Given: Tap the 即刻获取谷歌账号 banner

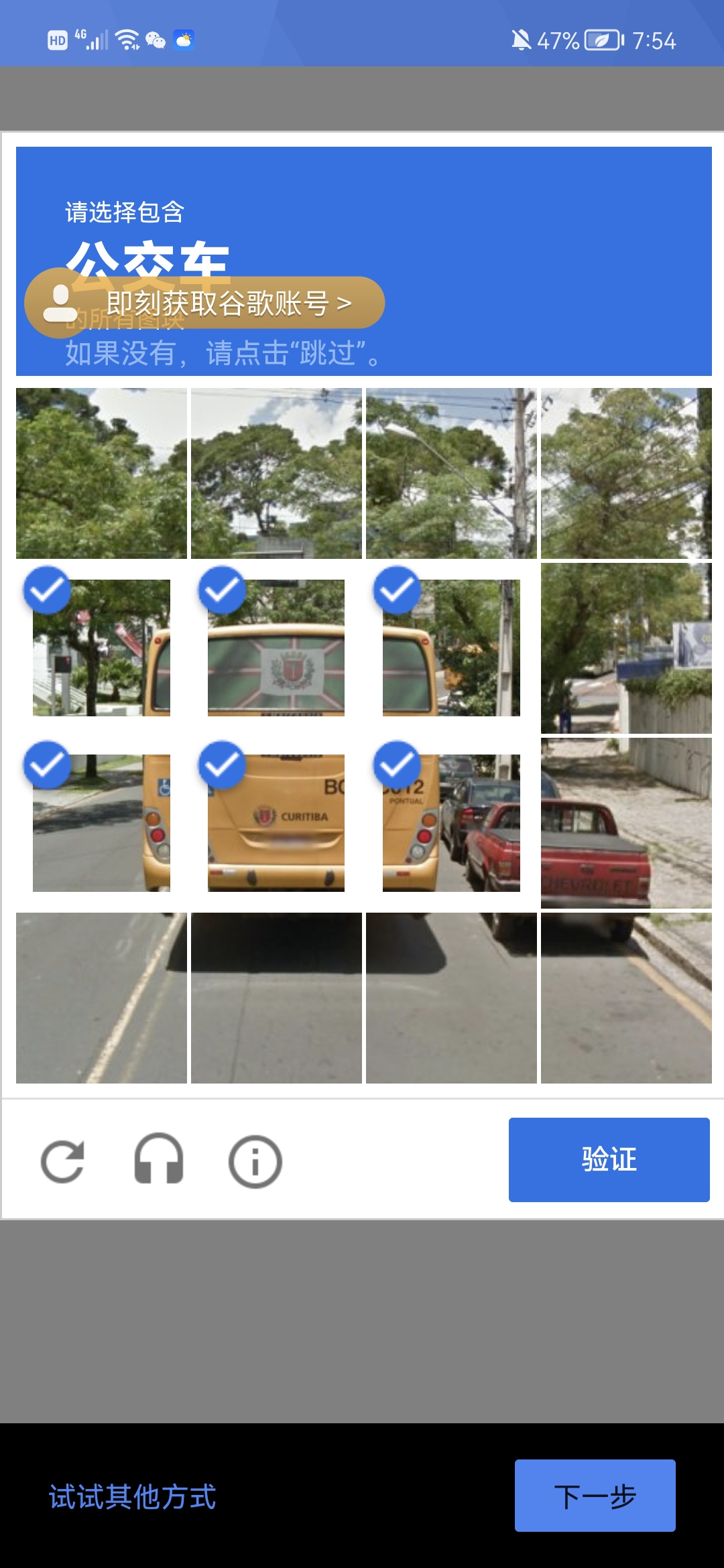Looking at the screenshot, I should 204,304.
